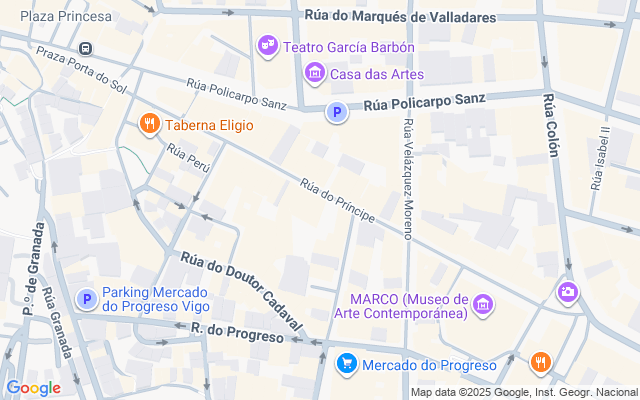This screenshot has width=640, height=400.
Task: Open the Casa das Artes museum pin
Action: point(315,73)
